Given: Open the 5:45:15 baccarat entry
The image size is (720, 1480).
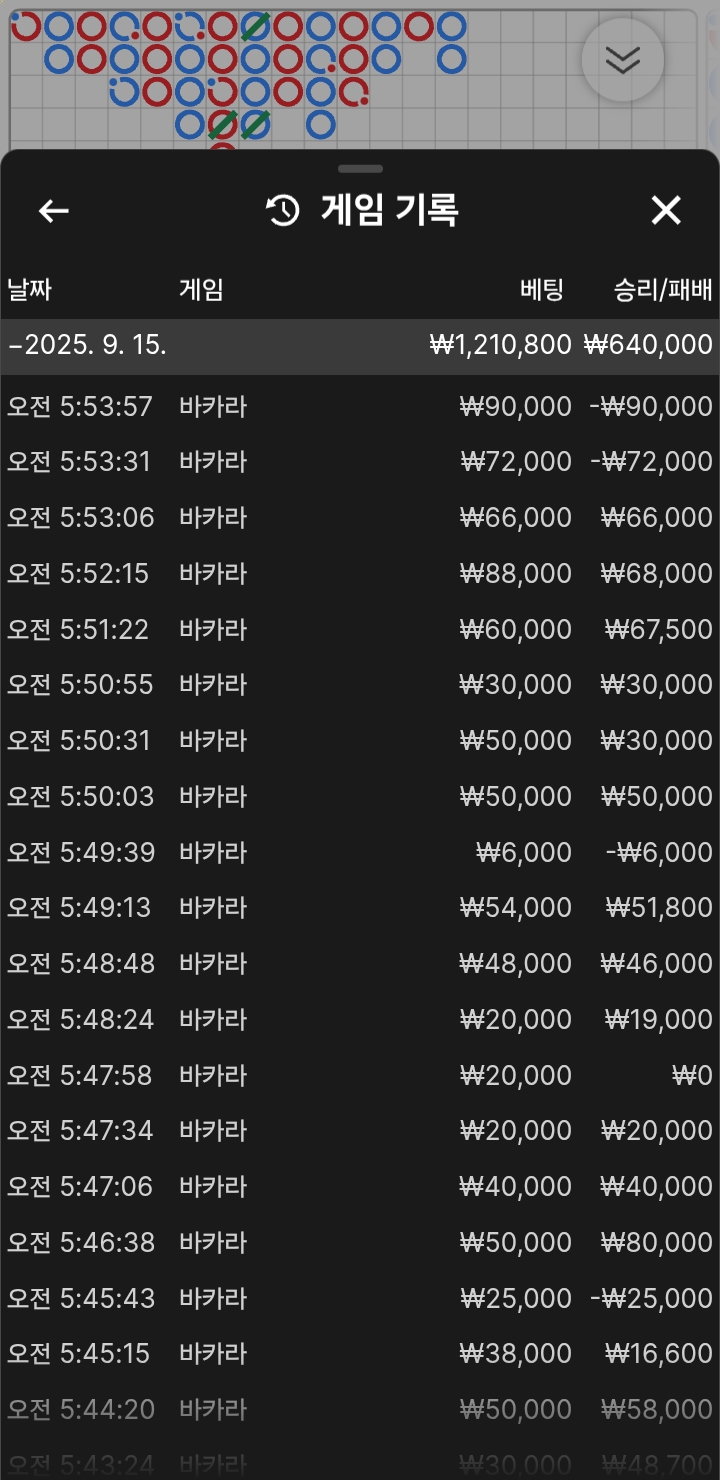Looking at the screenshot, I should 360,1354.
